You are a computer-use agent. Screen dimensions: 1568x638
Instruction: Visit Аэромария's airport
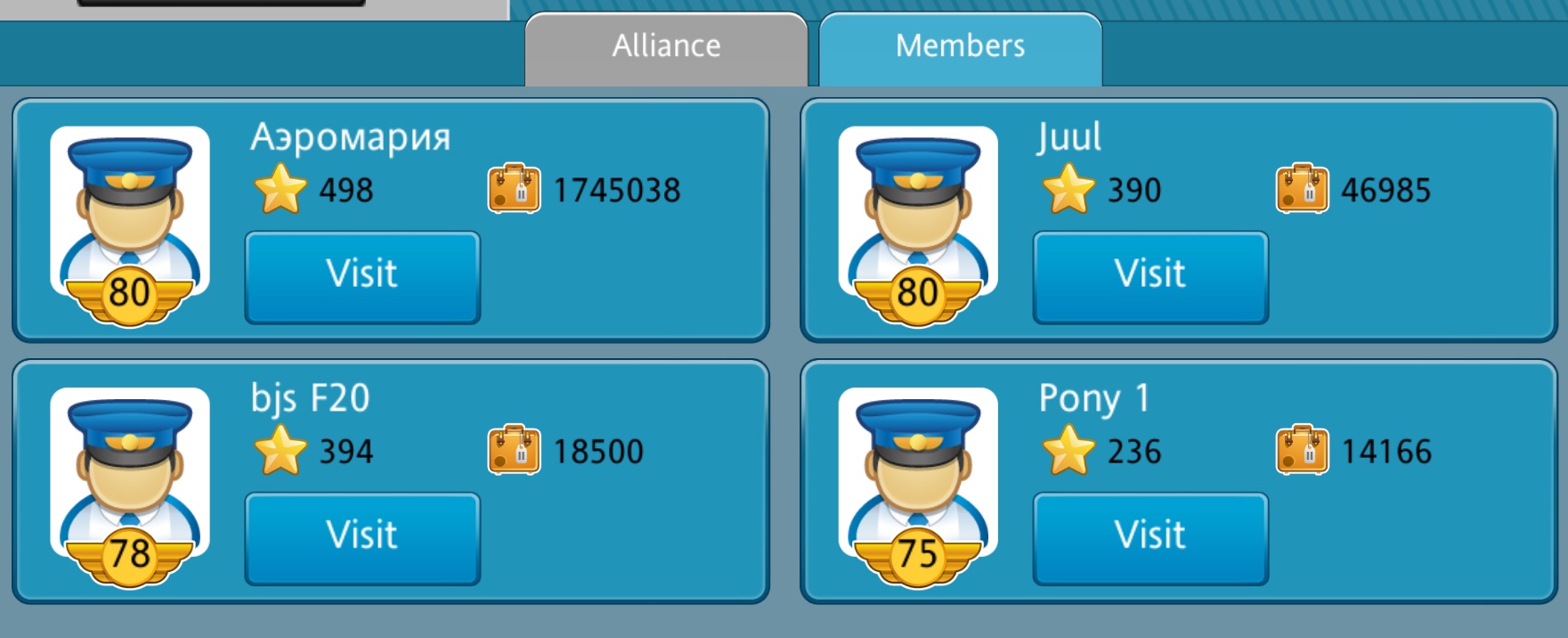(362, 276)
